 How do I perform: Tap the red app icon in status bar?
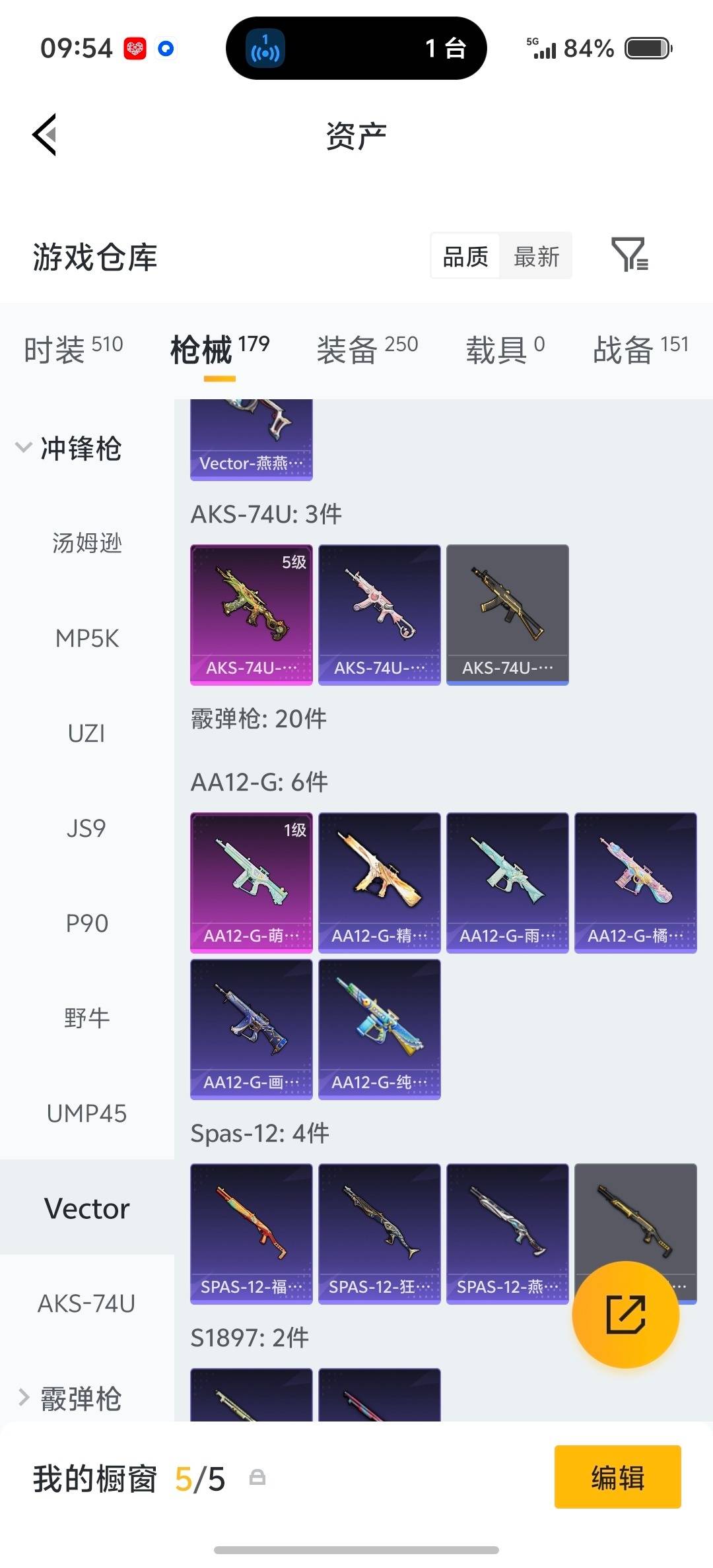(134, 48)
